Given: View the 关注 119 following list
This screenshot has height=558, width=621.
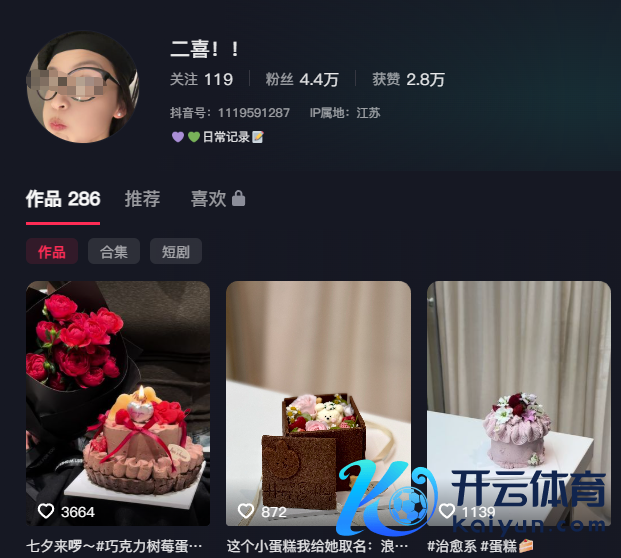Looking at the screenshot, I should pos(201,80).
